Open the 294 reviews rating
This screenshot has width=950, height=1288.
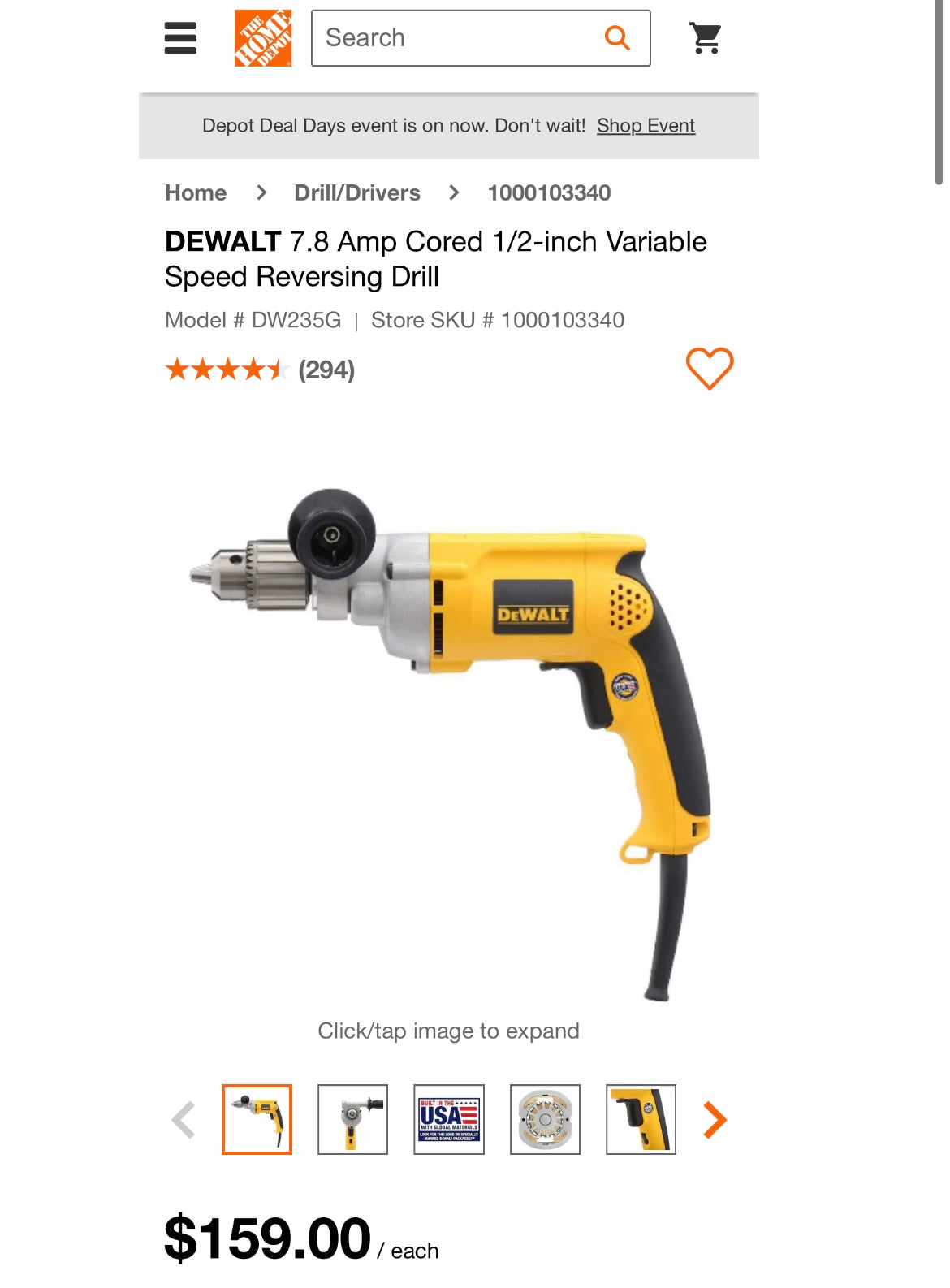point(260,370)
